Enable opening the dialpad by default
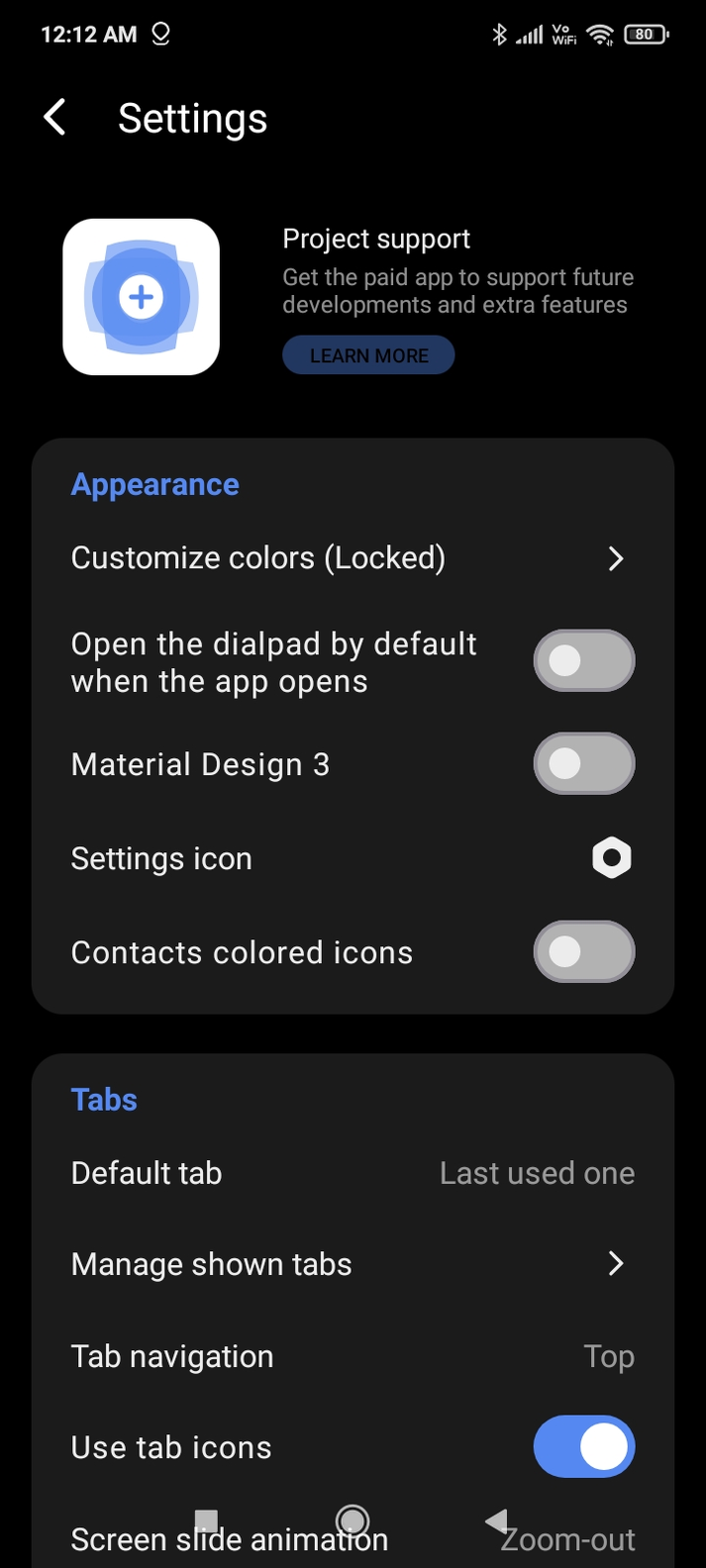The image size is (706, 1568). point(584,660)
